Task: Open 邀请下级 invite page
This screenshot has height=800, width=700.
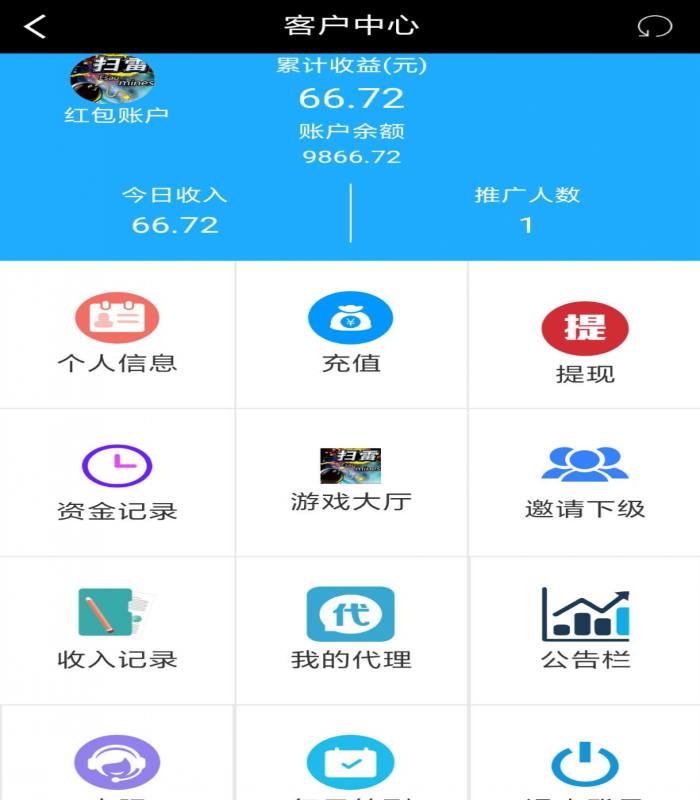Action: coord(585,481)
